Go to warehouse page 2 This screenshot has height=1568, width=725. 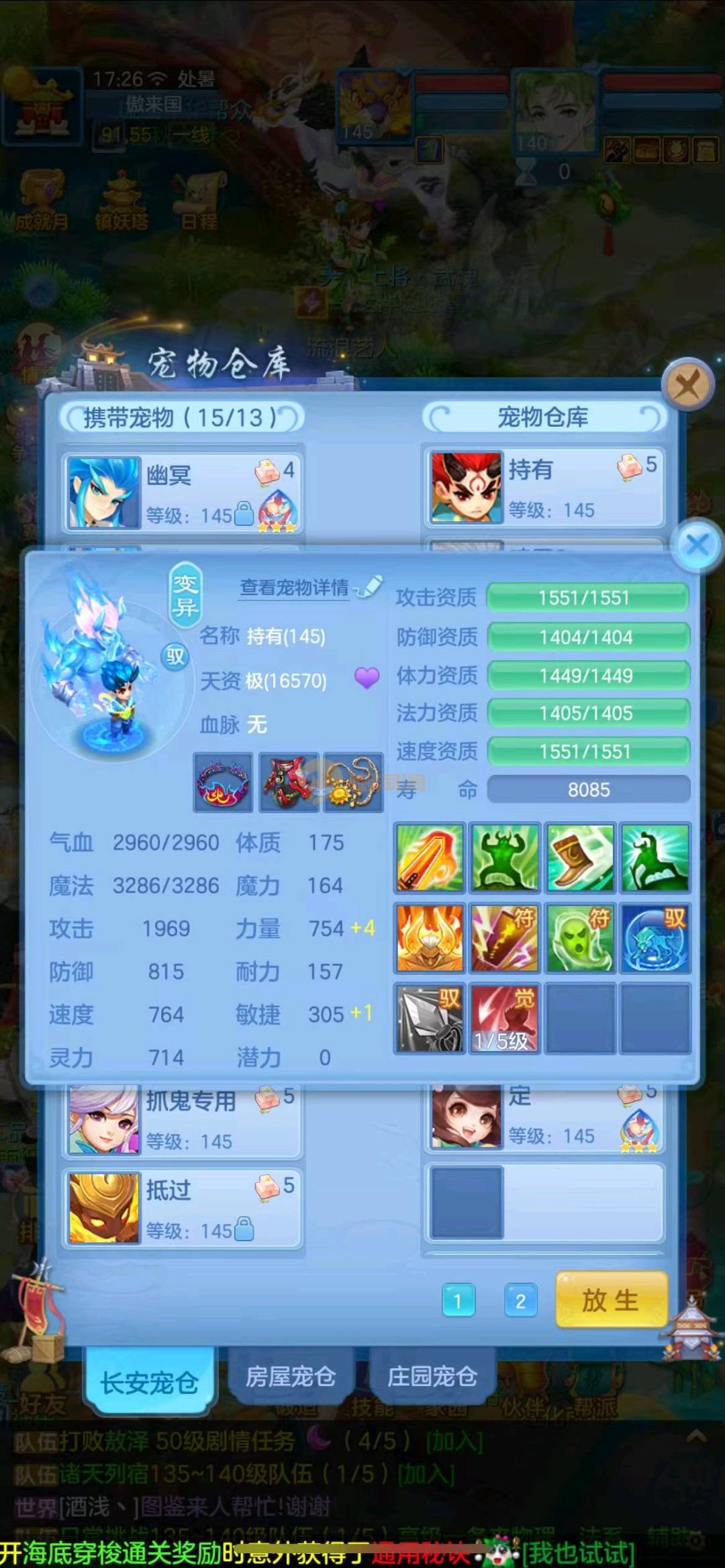[x=520, y=1302]
